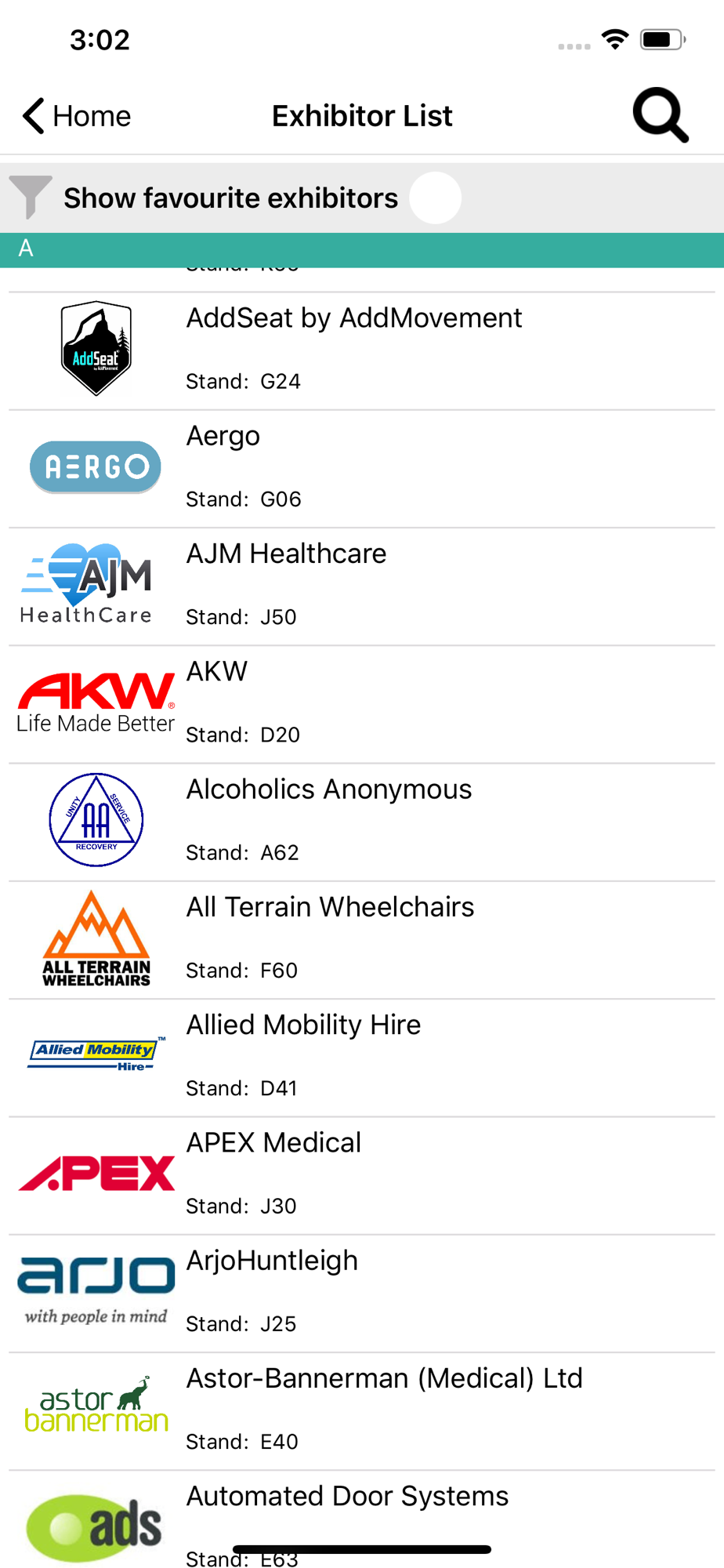View AJM Healthcare details
The image size is (724, 1568).
(362, 586)
